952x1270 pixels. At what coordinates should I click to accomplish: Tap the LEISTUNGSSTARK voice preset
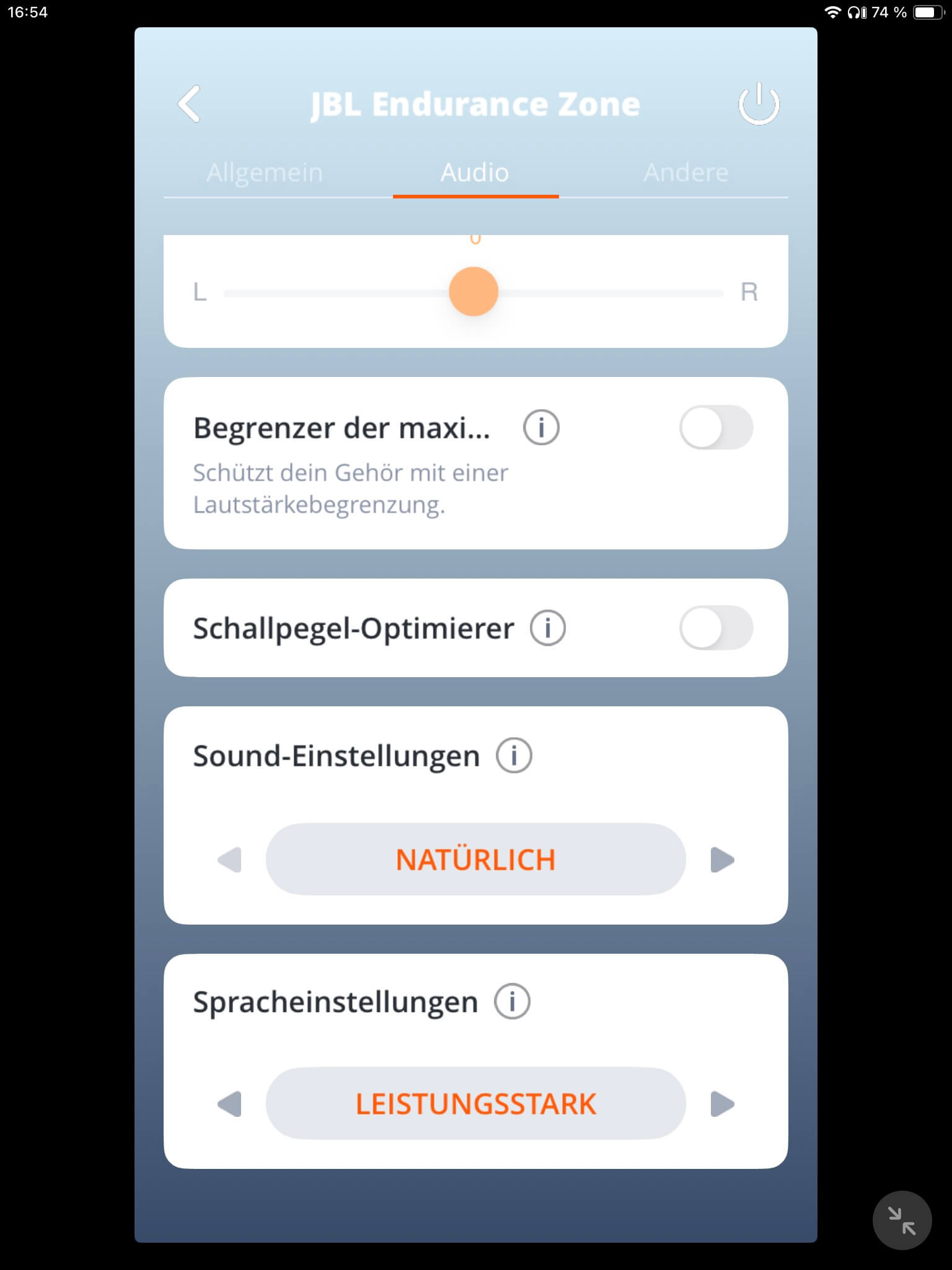[475, 1104]
